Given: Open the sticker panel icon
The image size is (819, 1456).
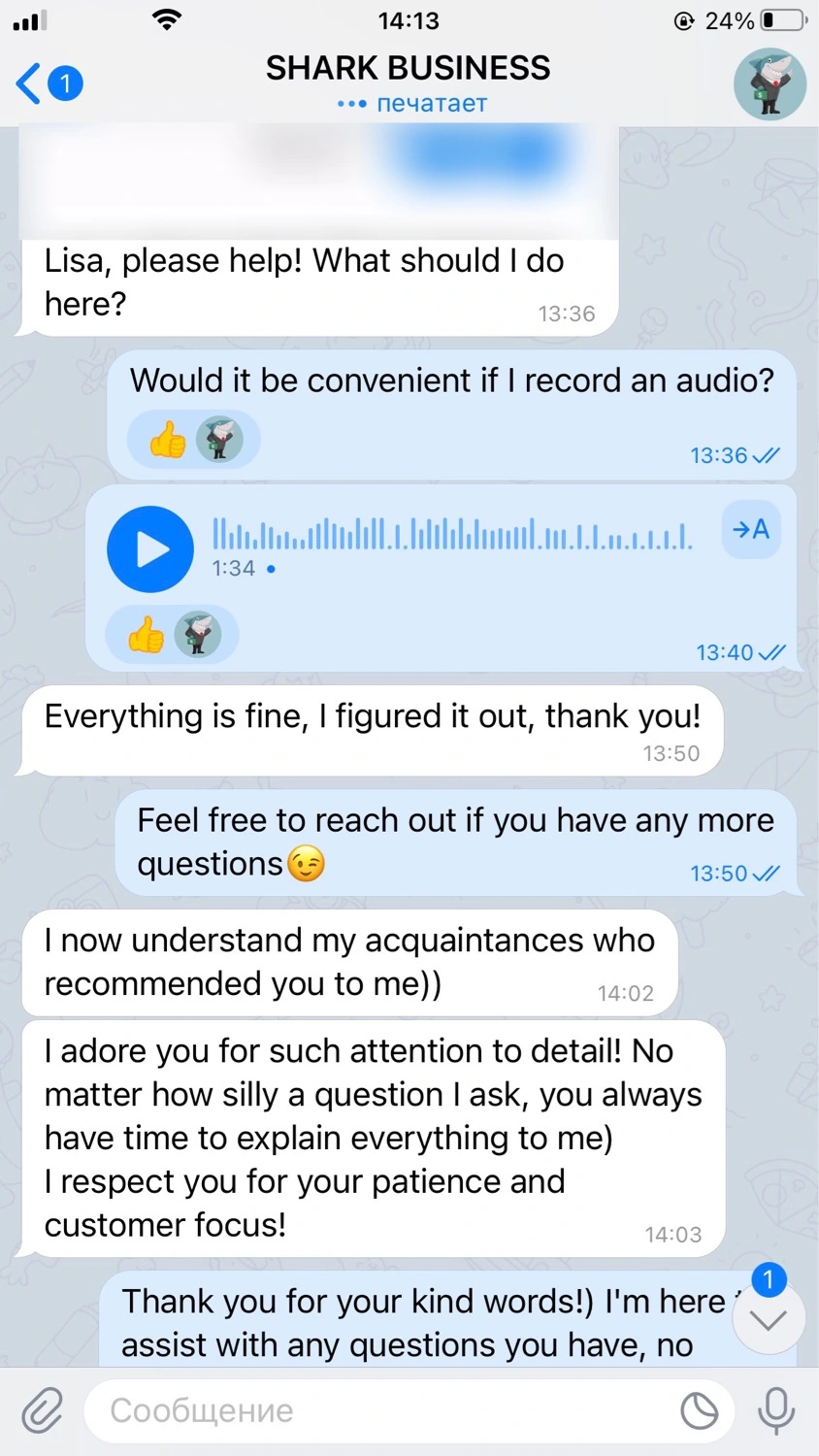Looking at the screenshot, I should click(x=699, y=1410).
